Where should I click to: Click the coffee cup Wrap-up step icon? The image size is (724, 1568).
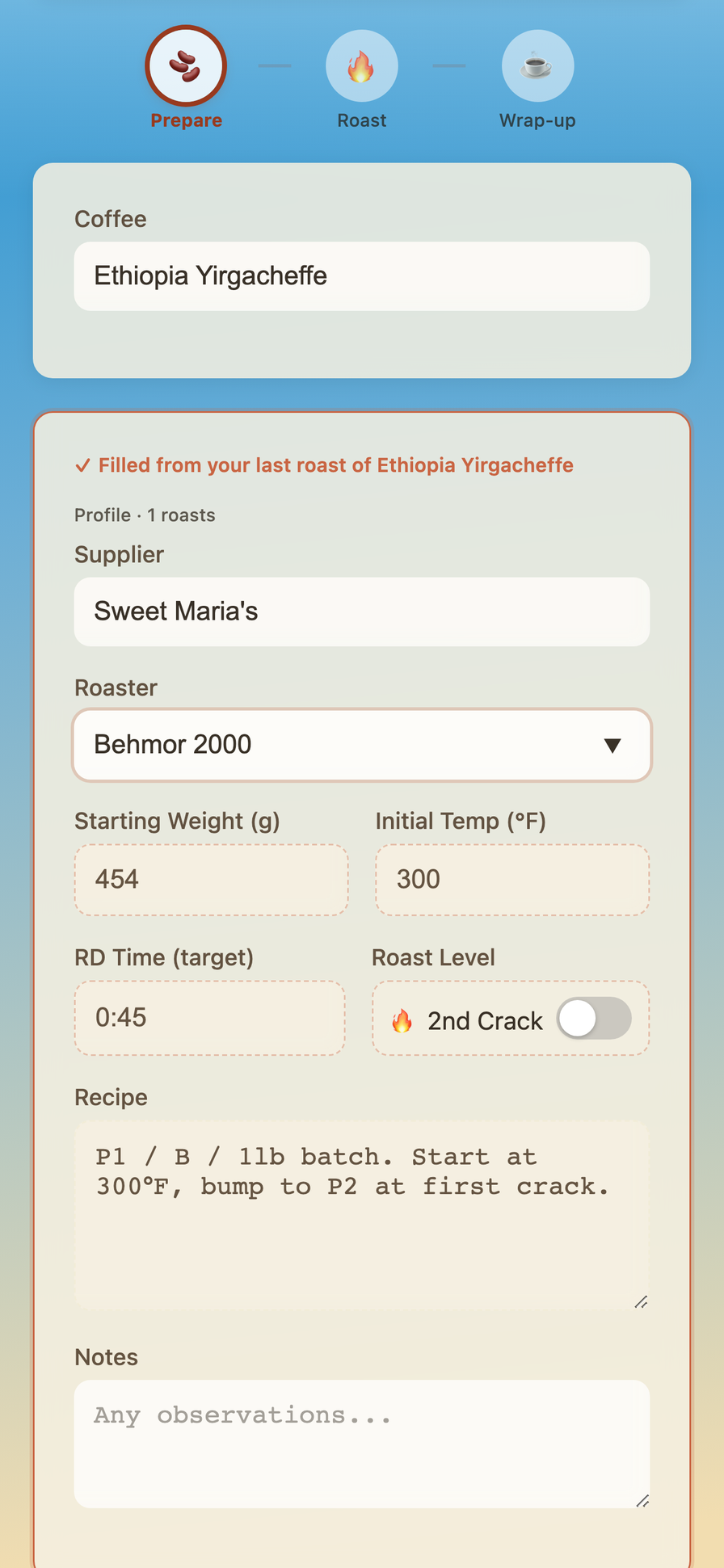point(537,65)
